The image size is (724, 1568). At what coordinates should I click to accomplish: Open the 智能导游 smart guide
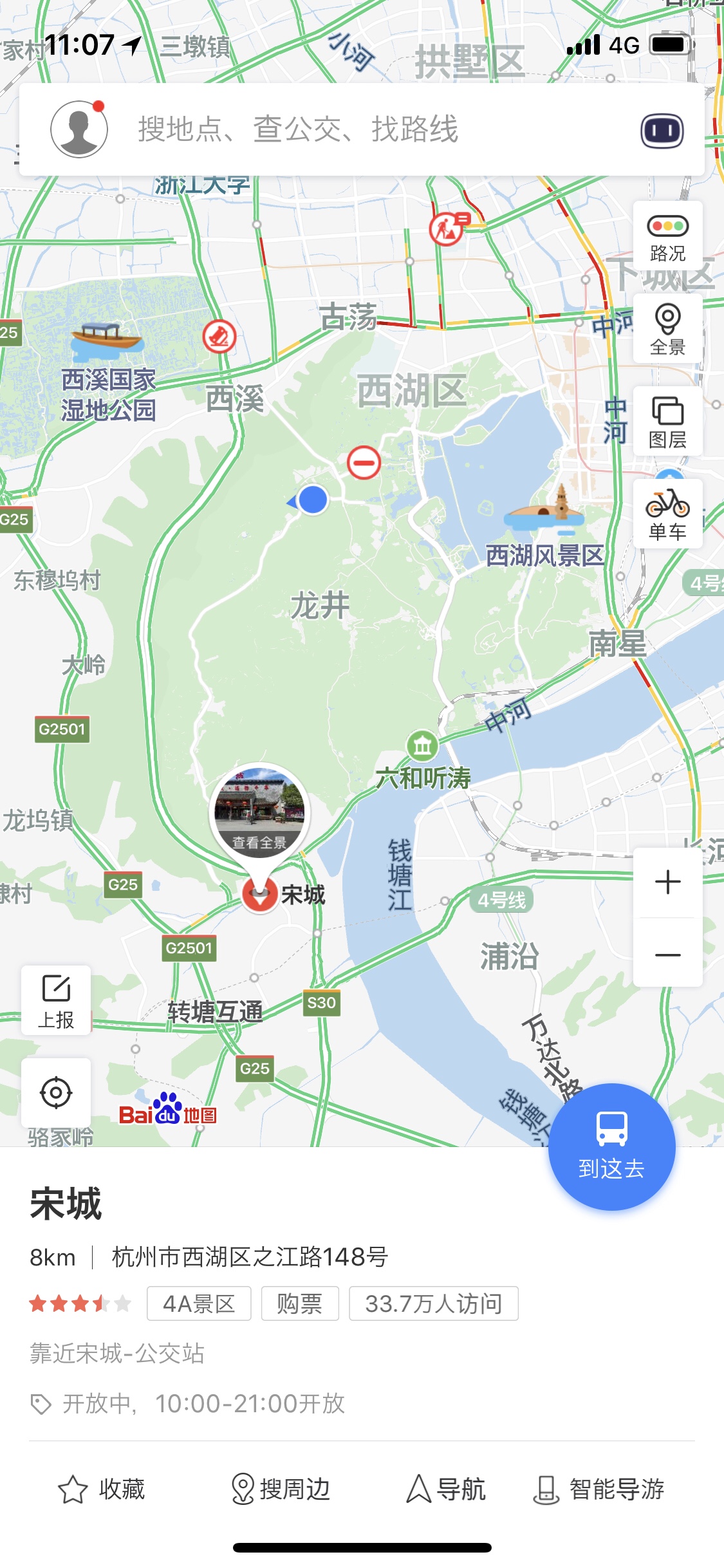(x=599, y=1489)
